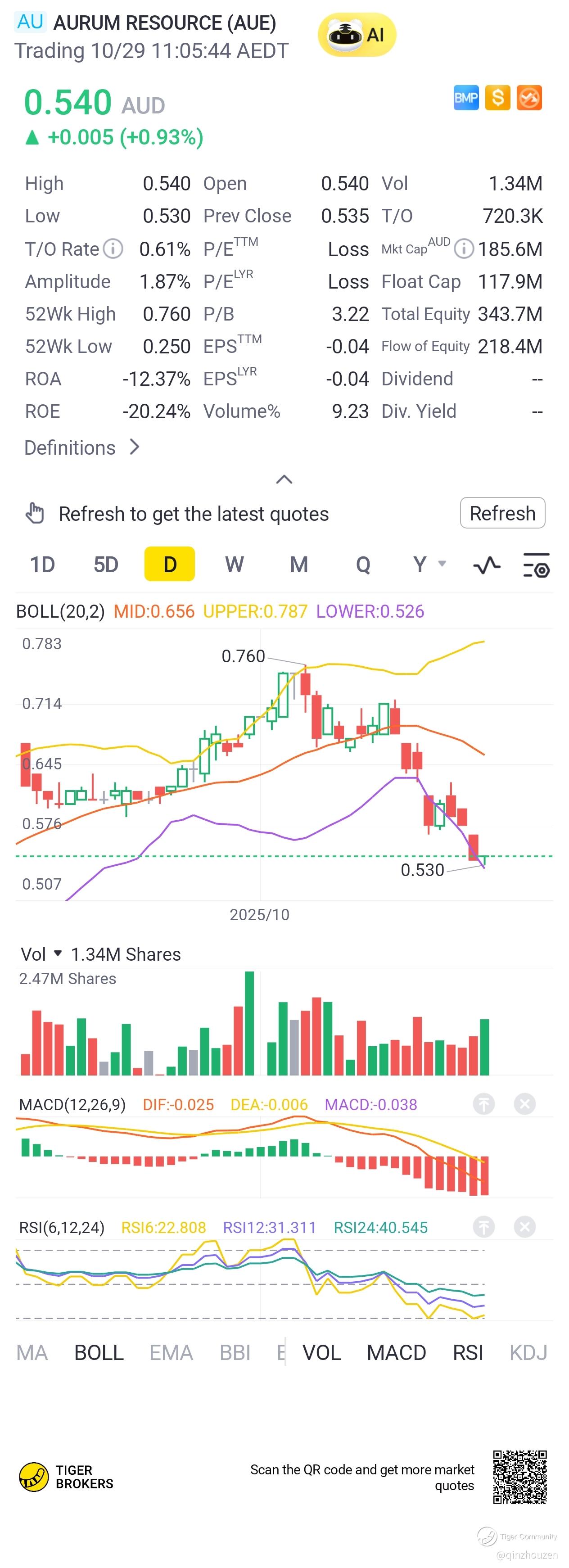The image size is (569, 1568).
Task: Select the KDJ sub-indicator
Action: (528, 1352)
